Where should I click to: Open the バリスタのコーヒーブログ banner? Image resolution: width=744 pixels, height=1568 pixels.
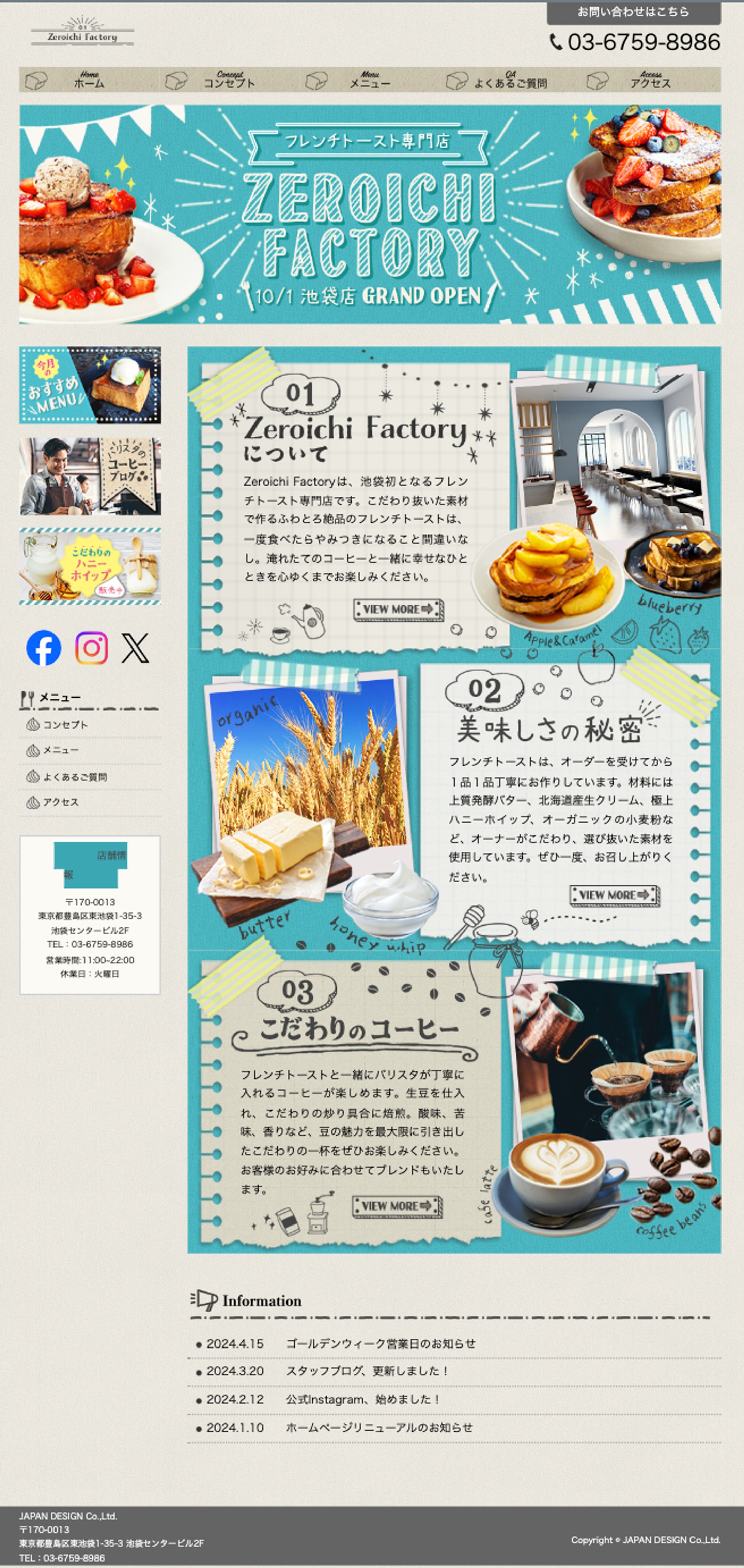[90, 476]
